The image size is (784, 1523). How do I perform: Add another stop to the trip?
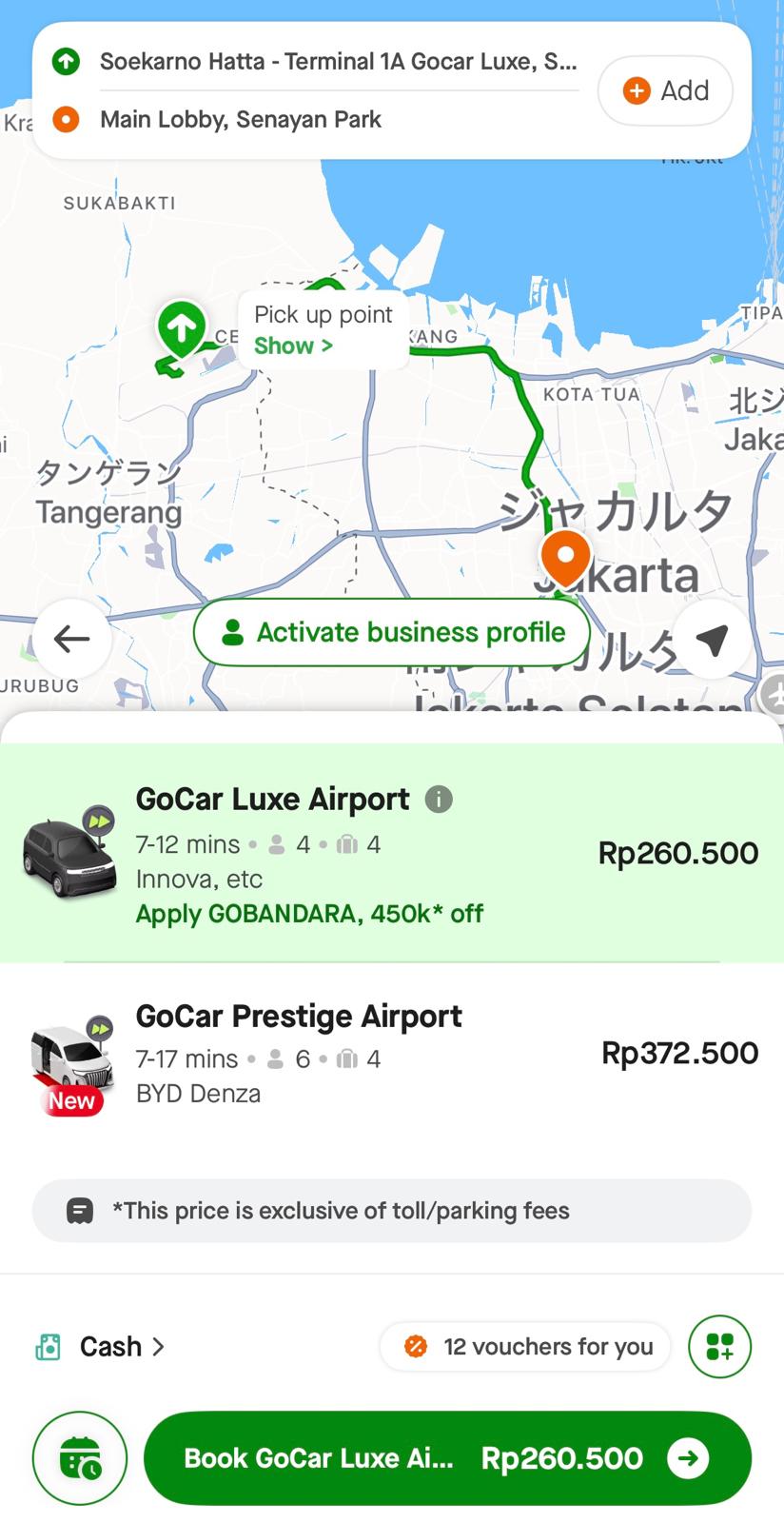(665, 90)
